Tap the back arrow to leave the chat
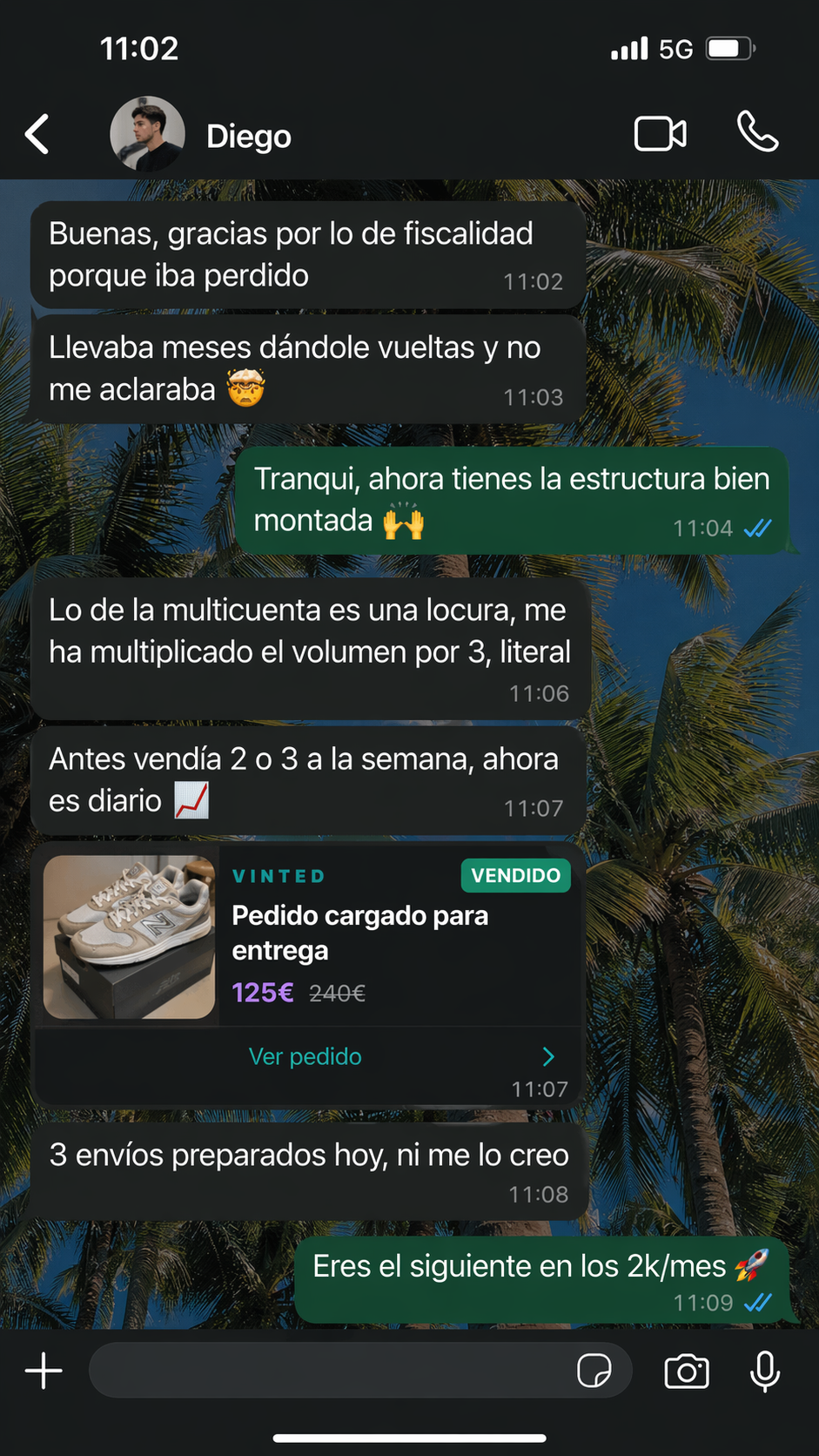 click(37, 133)
